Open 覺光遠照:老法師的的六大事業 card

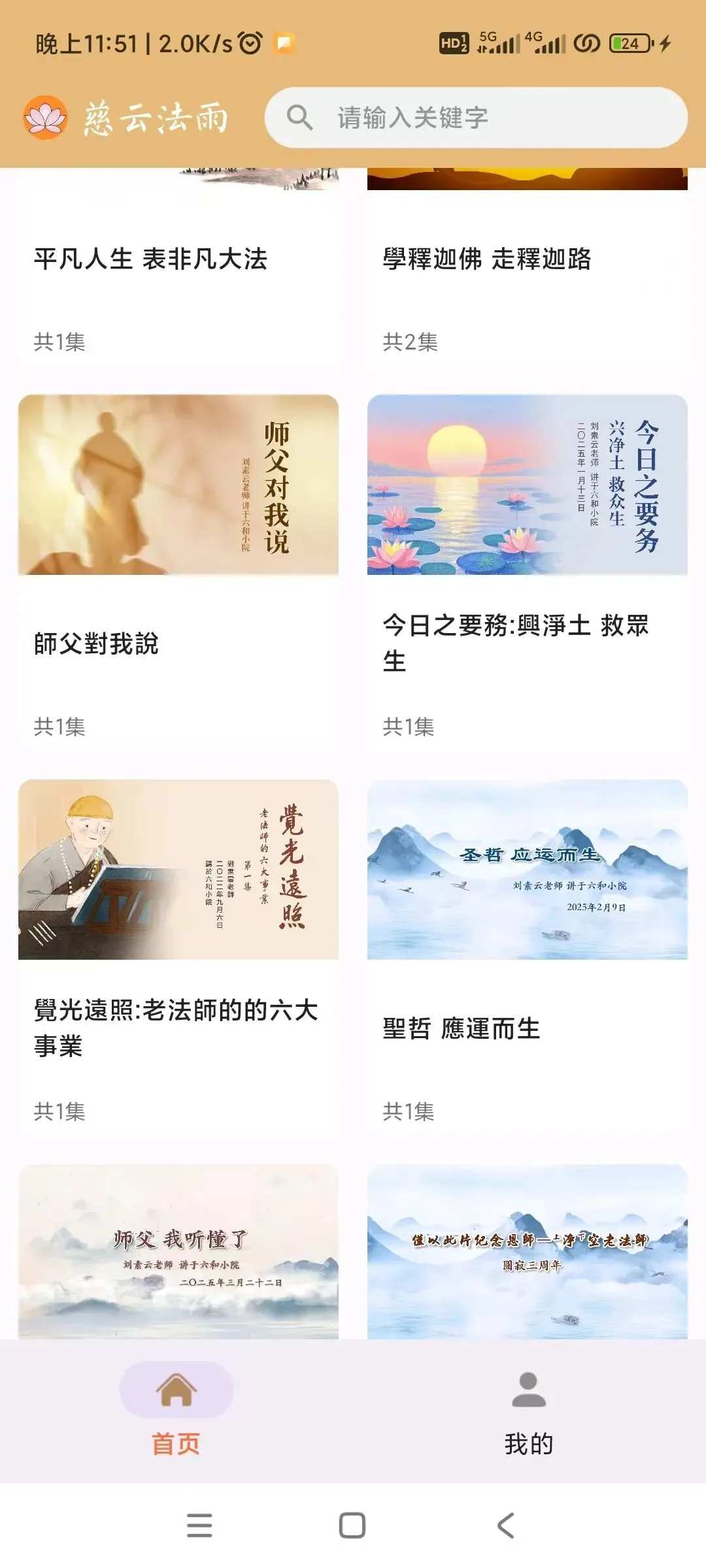click(178, 954)
